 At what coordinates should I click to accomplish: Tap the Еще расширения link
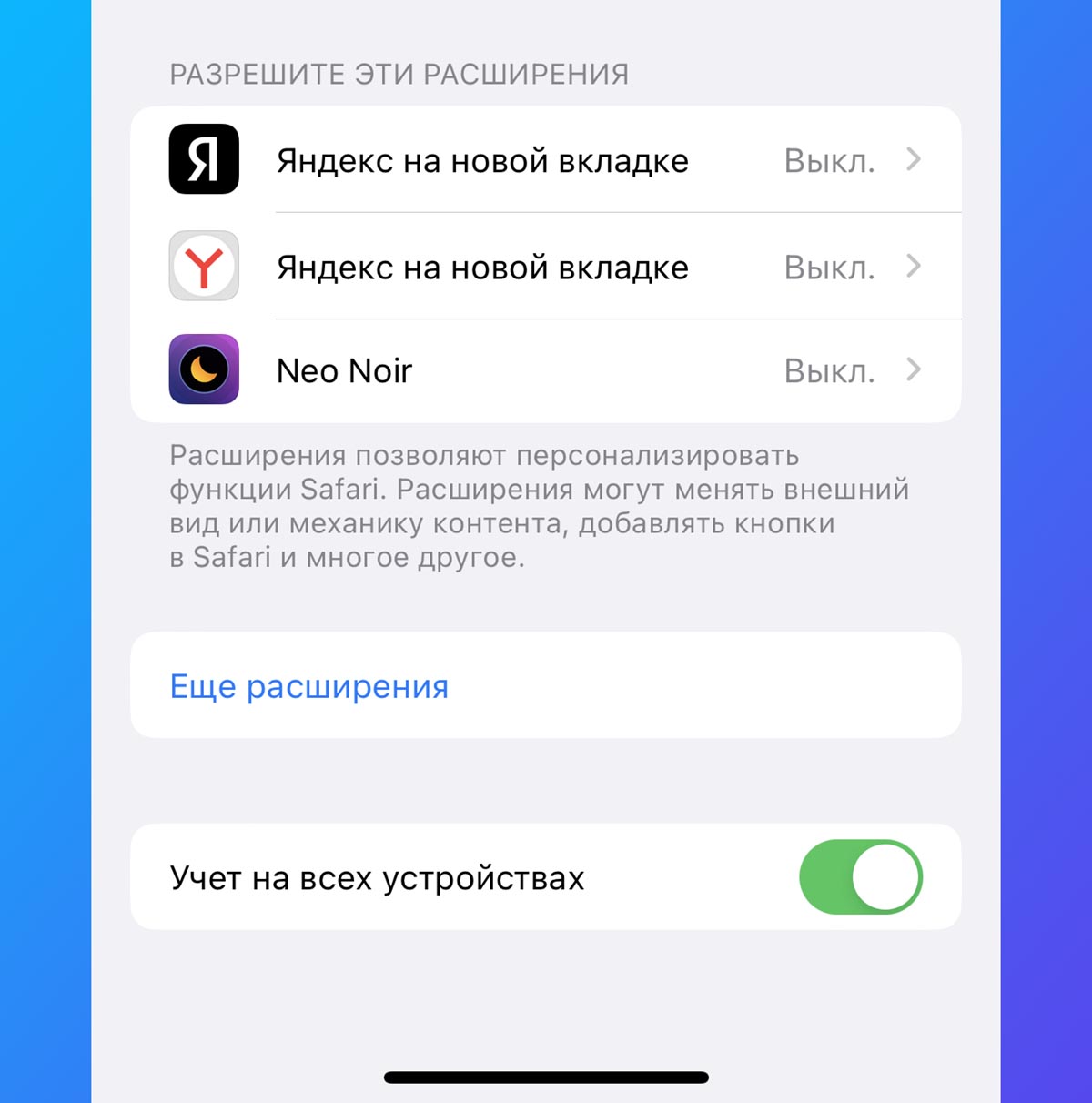point(309,686)
